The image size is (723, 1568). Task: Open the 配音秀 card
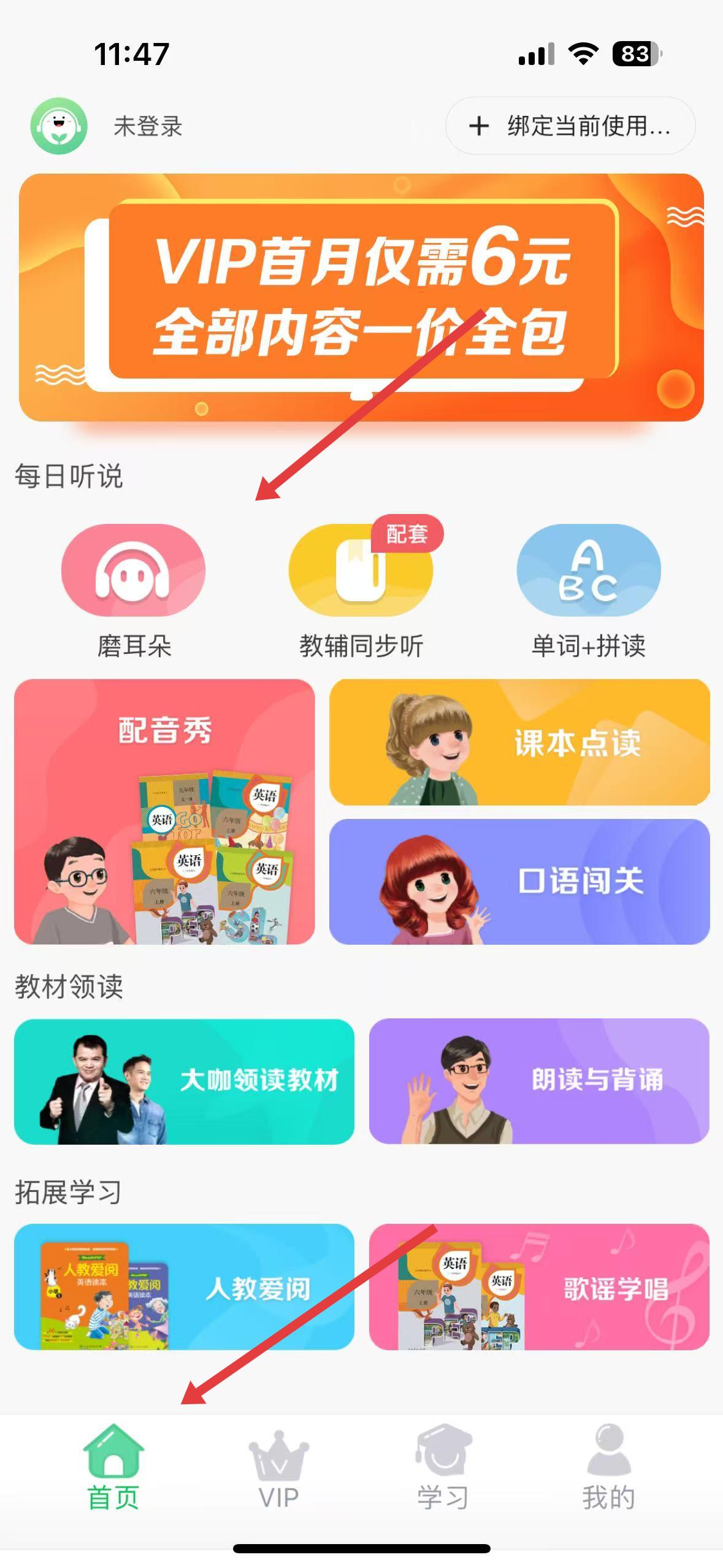click(x=164, y=811)
